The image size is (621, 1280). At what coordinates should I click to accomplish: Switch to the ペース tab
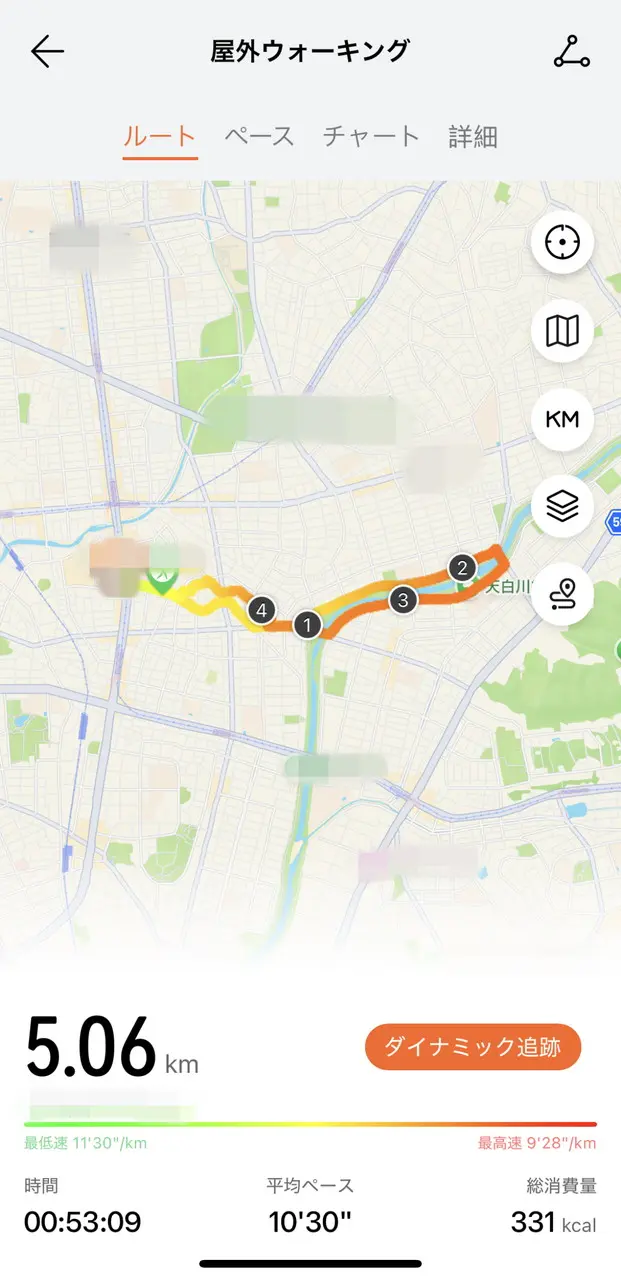pyautogui.click(x=259, y=137)
